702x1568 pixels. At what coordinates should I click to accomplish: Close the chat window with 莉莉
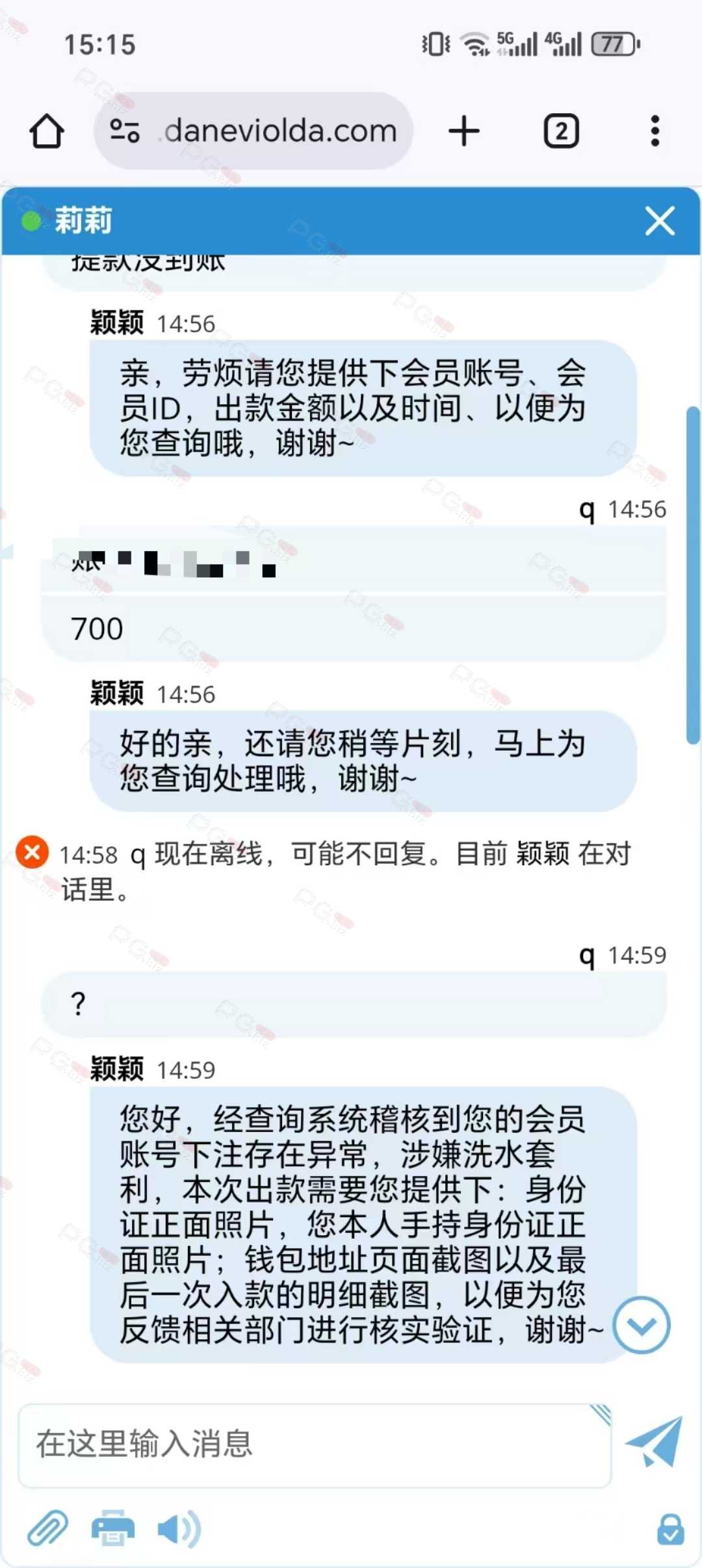point(660,221)
